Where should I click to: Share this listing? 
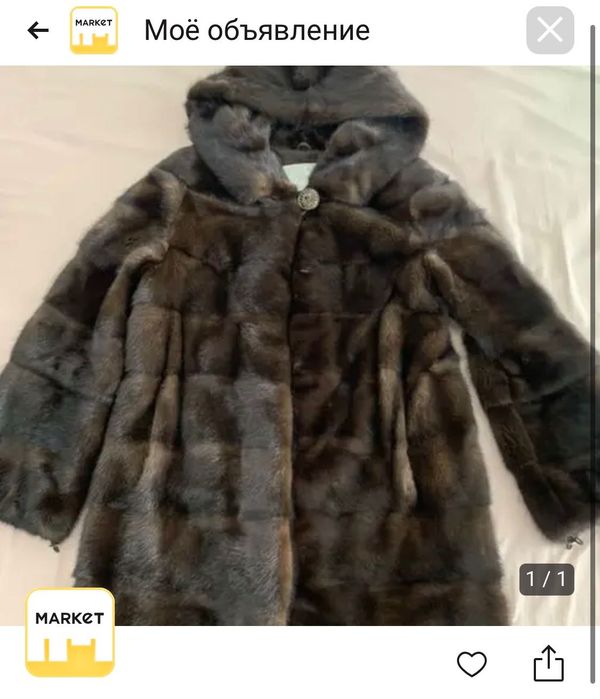pyautogui.click(x=548, y=663)
